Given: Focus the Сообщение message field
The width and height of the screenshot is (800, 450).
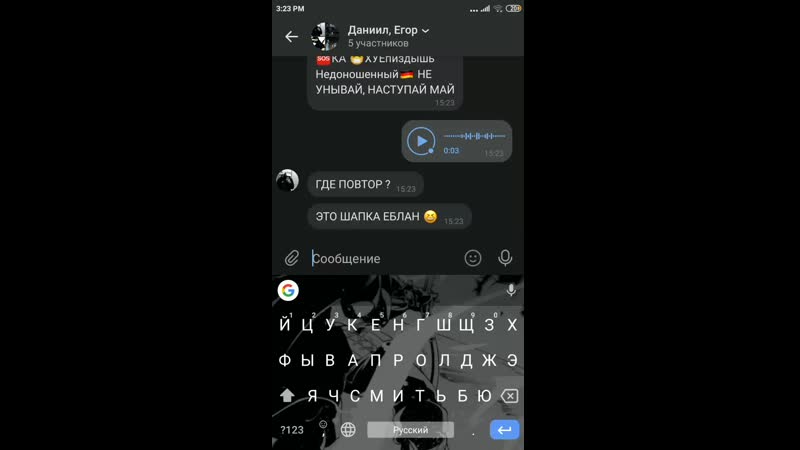Looking at the screenshot, I should coord(380,258).
